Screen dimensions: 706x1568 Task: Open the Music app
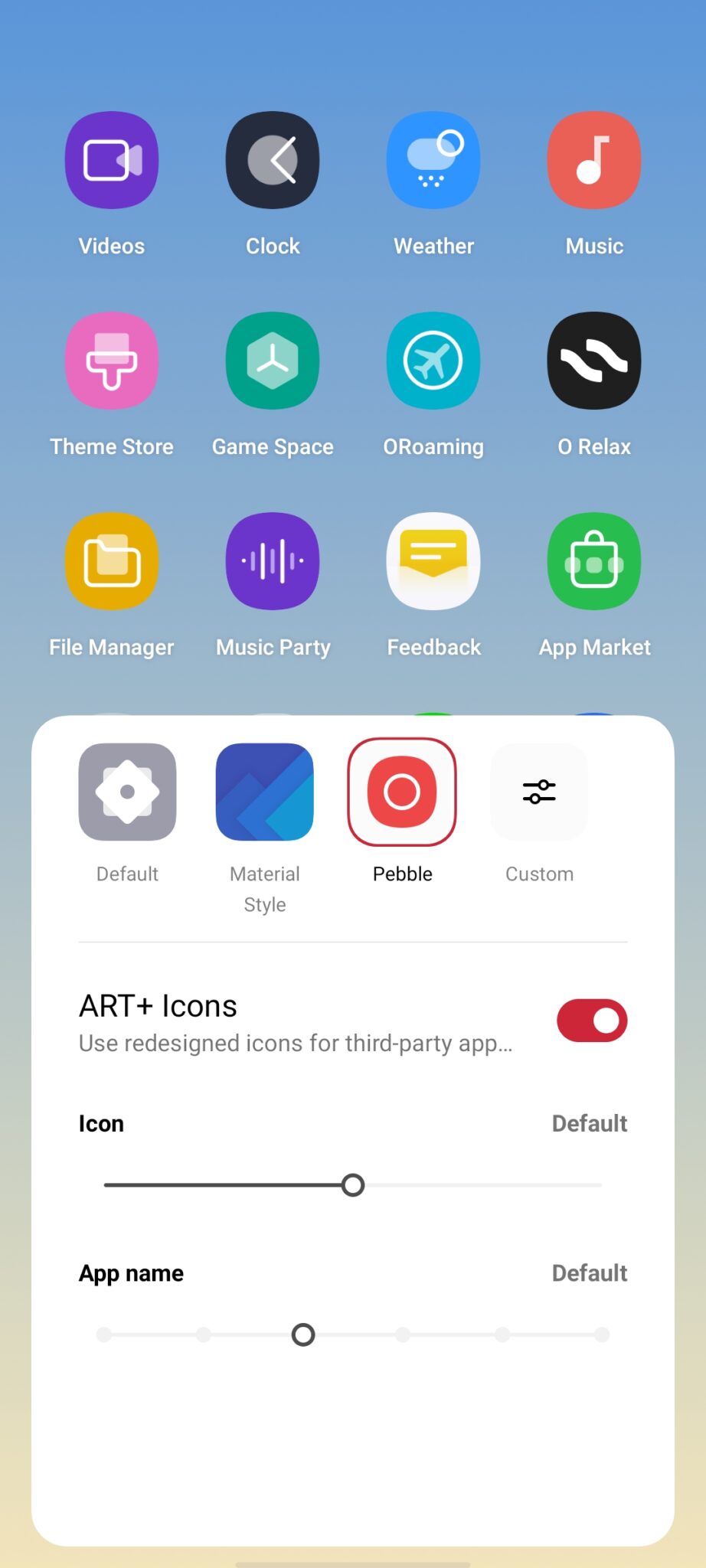point(594,161)
